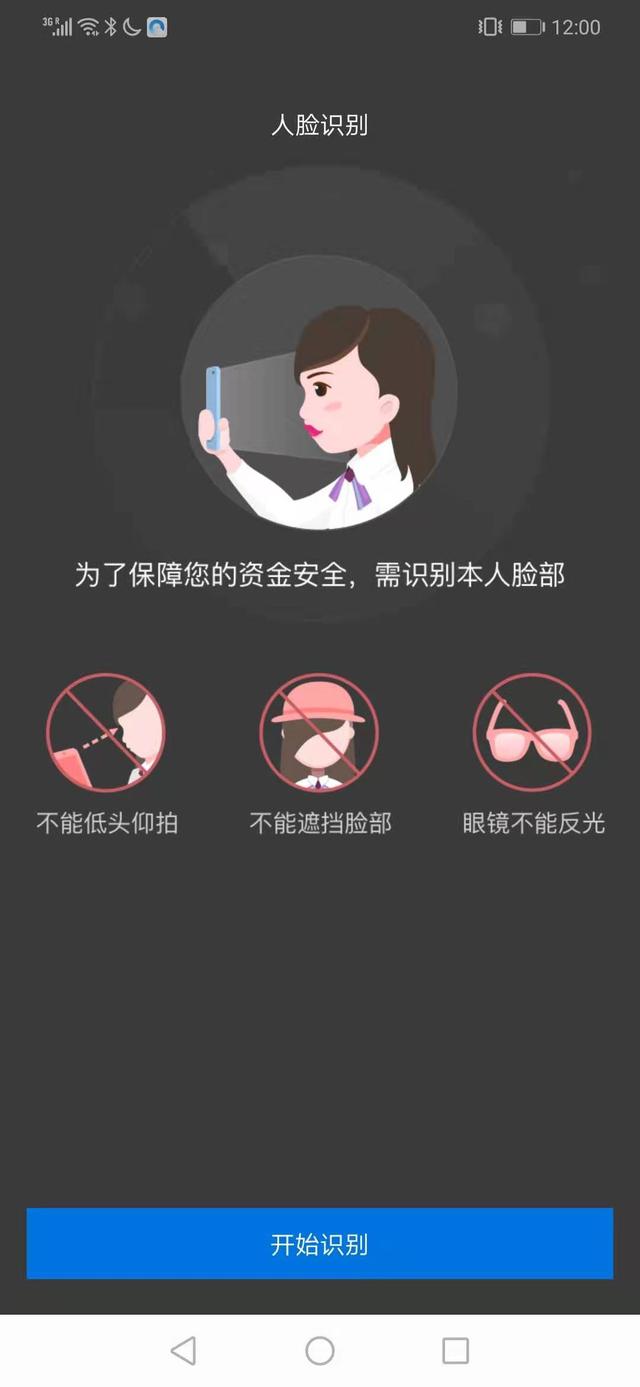Tap the 开始识别 button
The width and height of the screenshot is (640, 1387).
(319, 1243)
